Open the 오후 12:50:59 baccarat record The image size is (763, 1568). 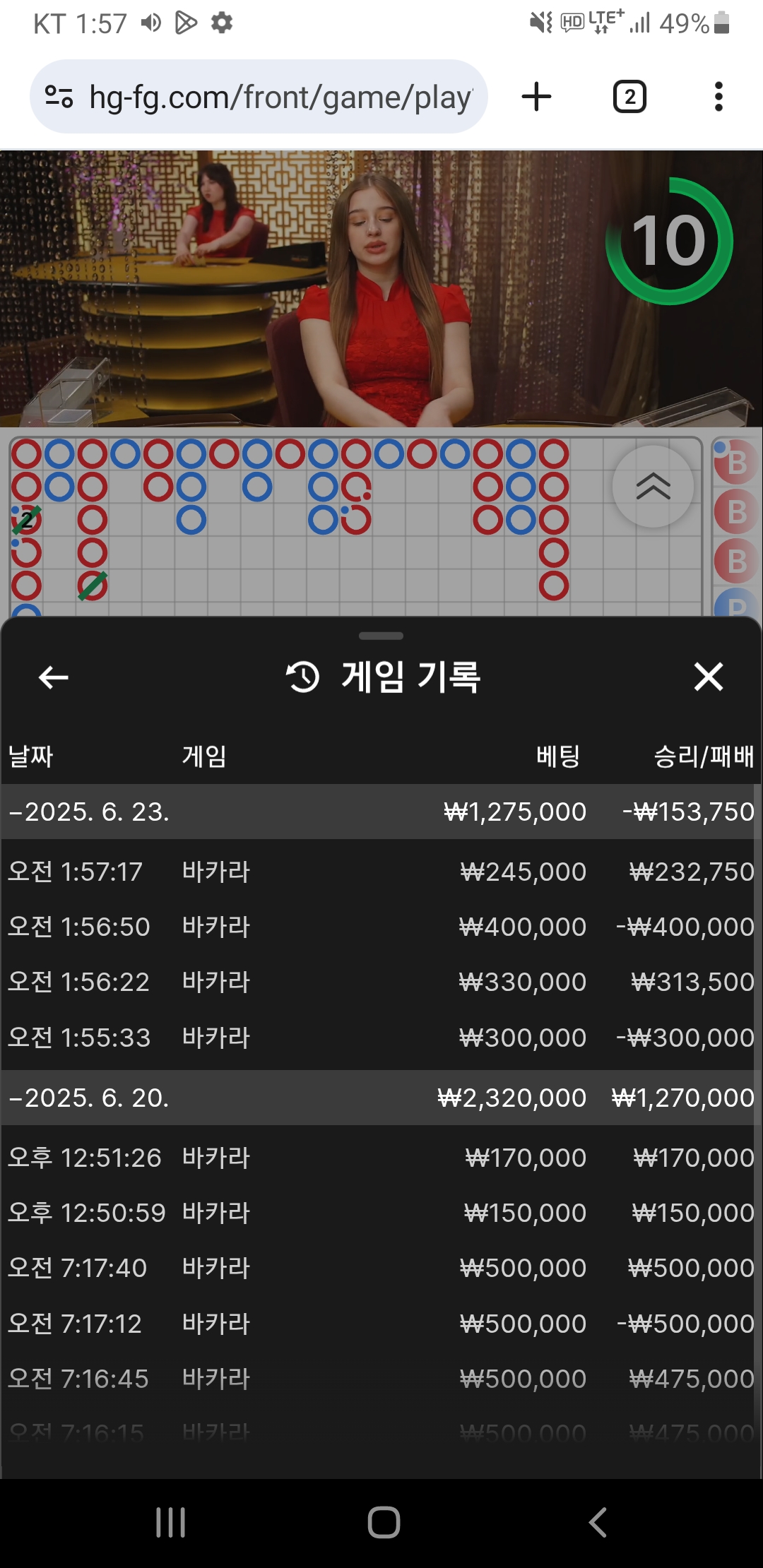(x=380, y=1213)
